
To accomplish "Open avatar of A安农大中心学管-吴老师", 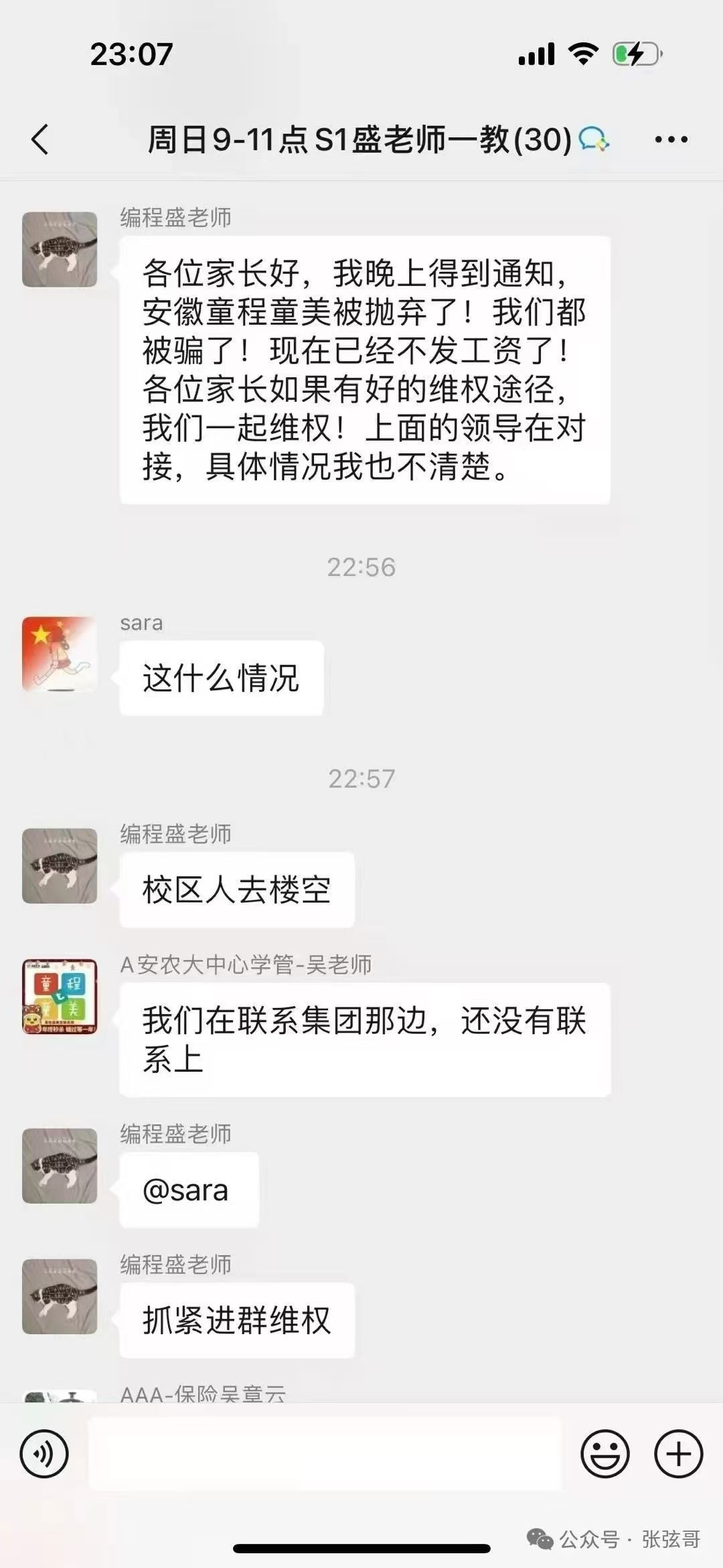I will pos(60,996).
